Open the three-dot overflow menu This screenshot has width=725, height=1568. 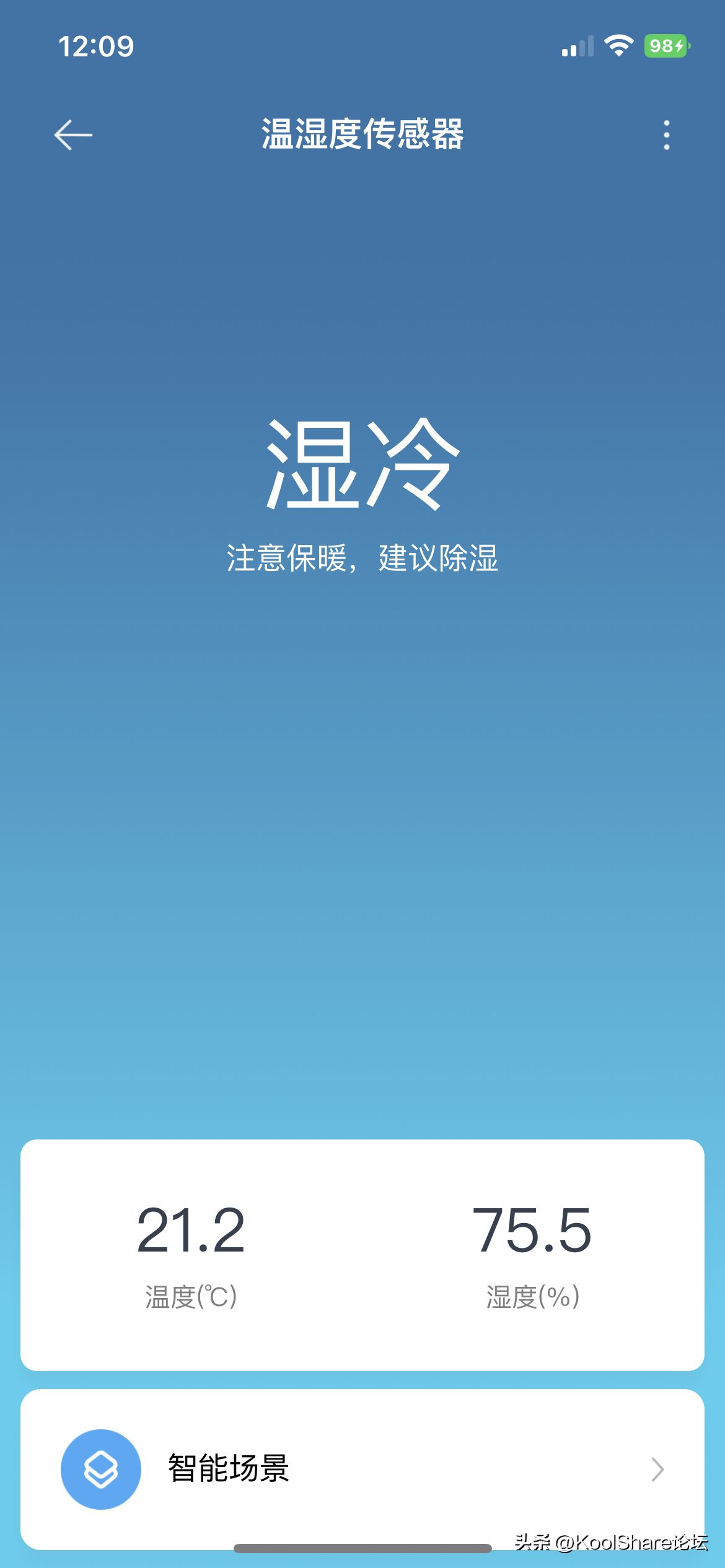[x=667, y=135]
